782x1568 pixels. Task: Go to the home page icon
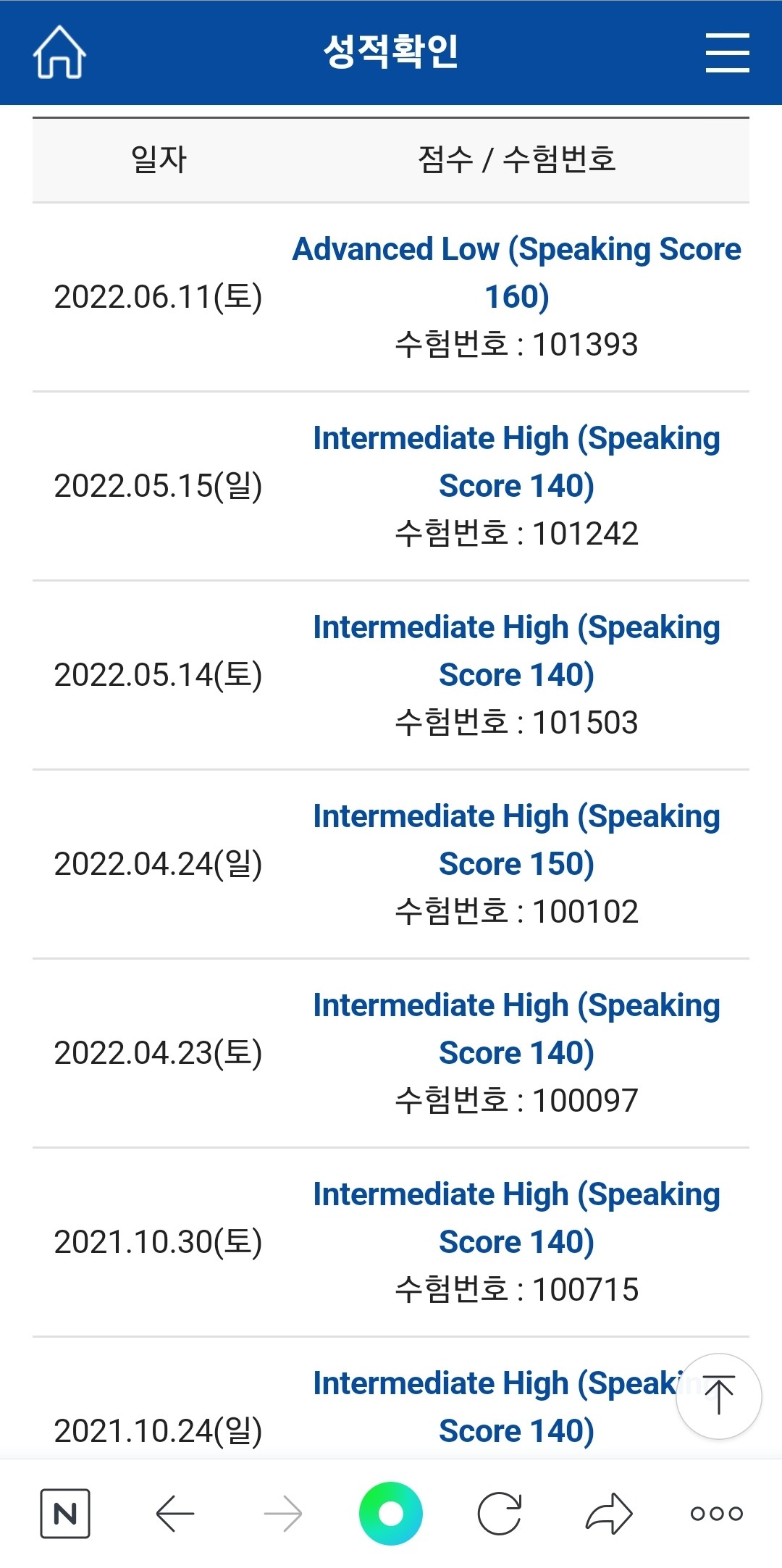(x=59, y=52)
